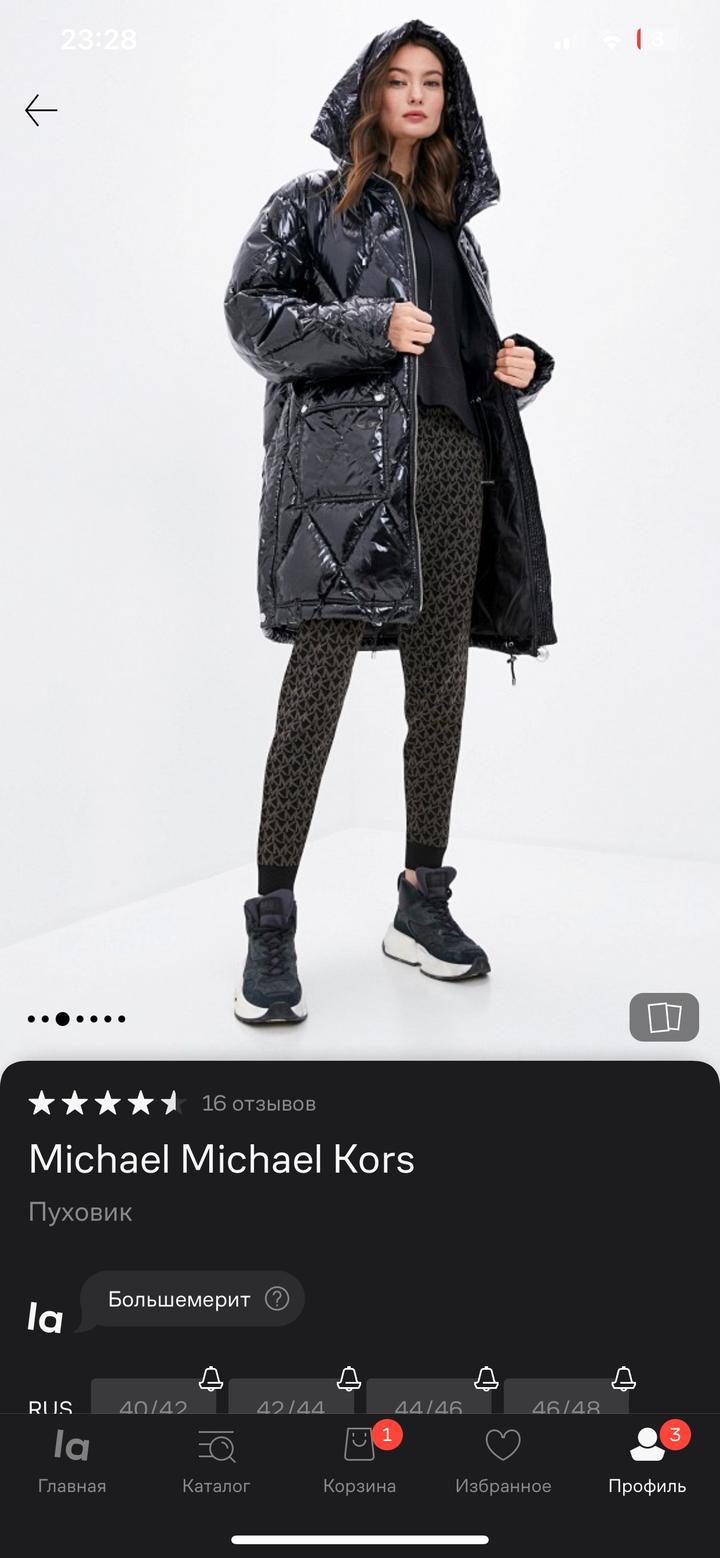The image size is (720, 1558).
Task: Pick size 46/48
Action: (566, 1402)
